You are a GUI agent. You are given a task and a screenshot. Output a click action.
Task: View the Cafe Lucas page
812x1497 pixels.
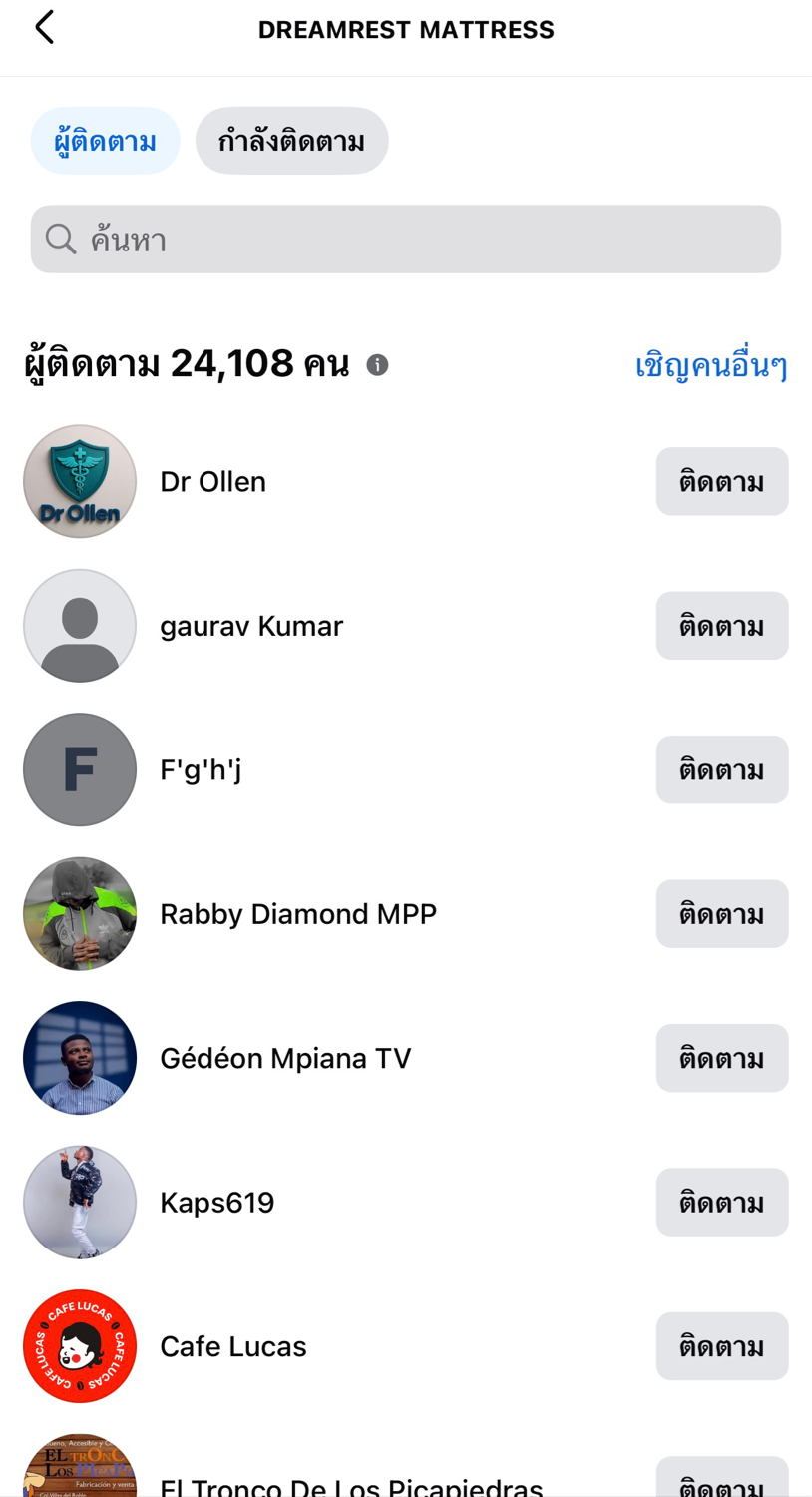pyautogui.click(x=232, y=1346)
